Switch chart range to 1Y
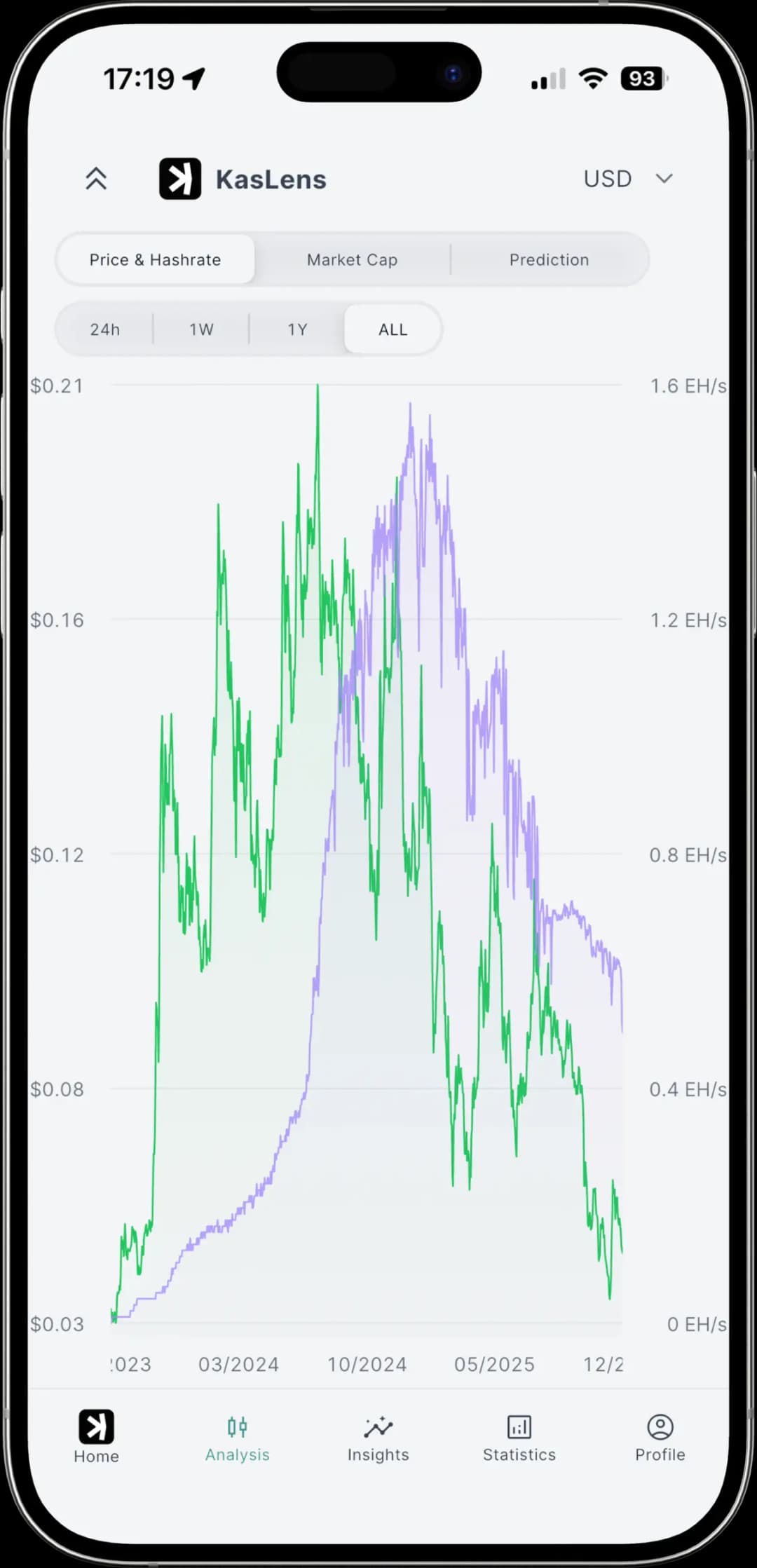 [x=297, y=329]
